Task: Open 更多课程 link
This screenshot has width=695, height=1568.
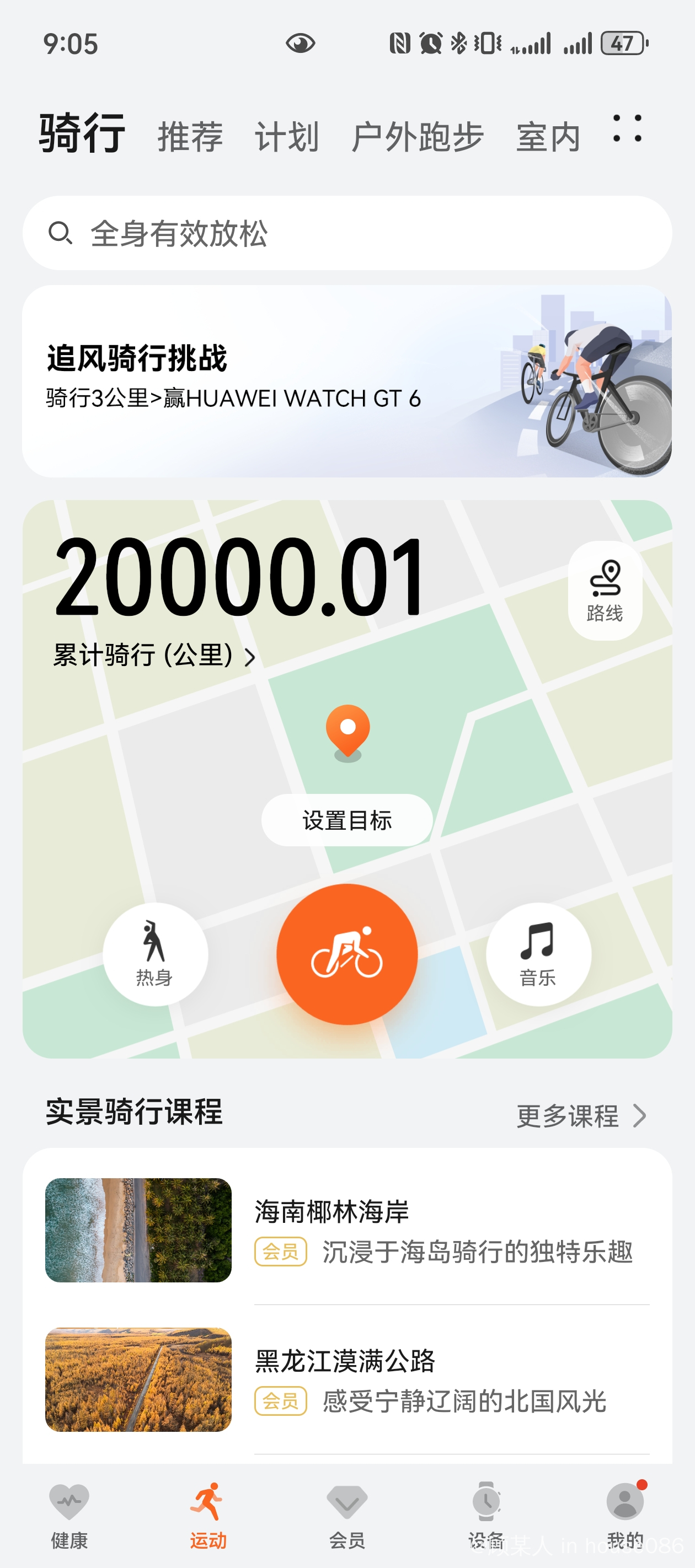Action: [581, 1116]
